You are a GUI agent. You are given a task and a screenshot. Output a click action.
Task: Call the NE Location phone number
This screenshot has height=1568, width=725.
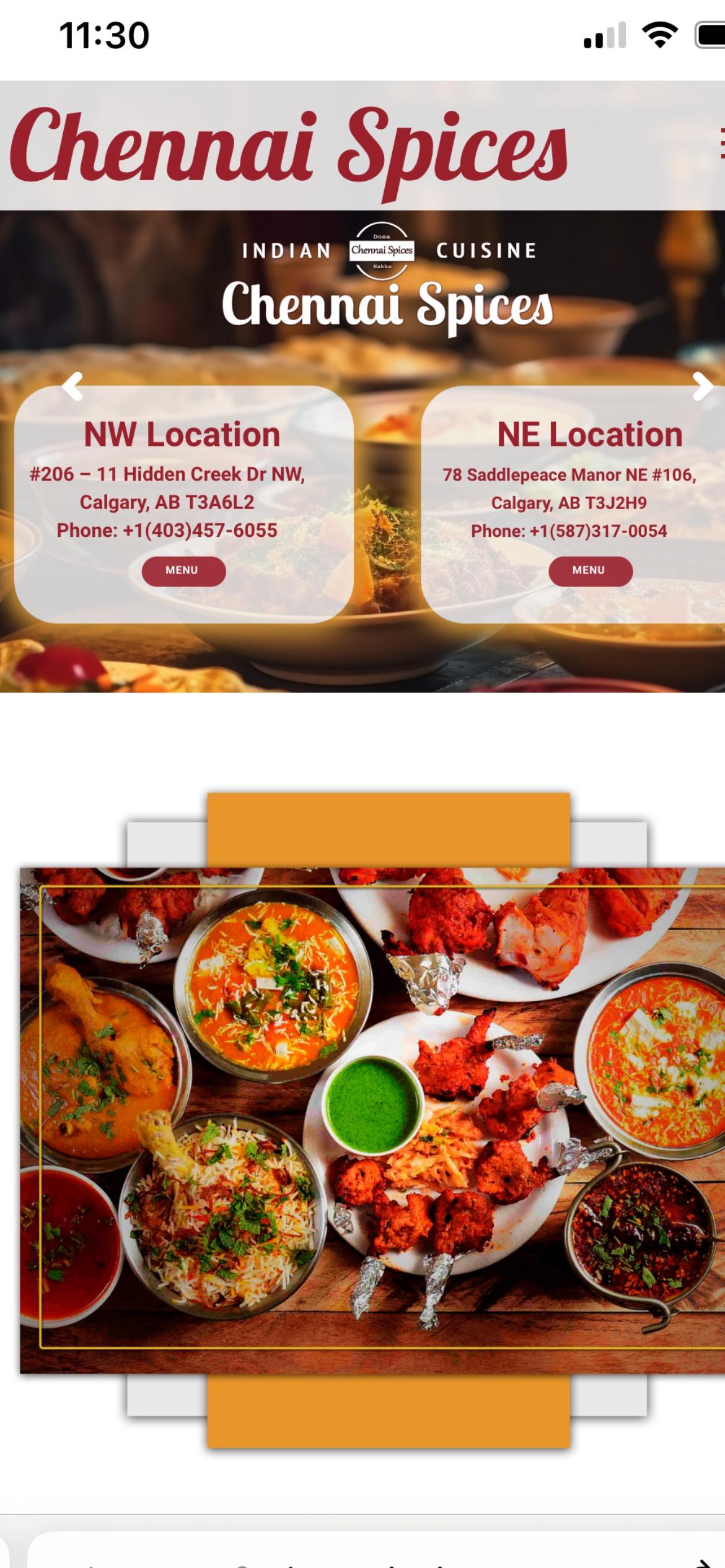598,531
